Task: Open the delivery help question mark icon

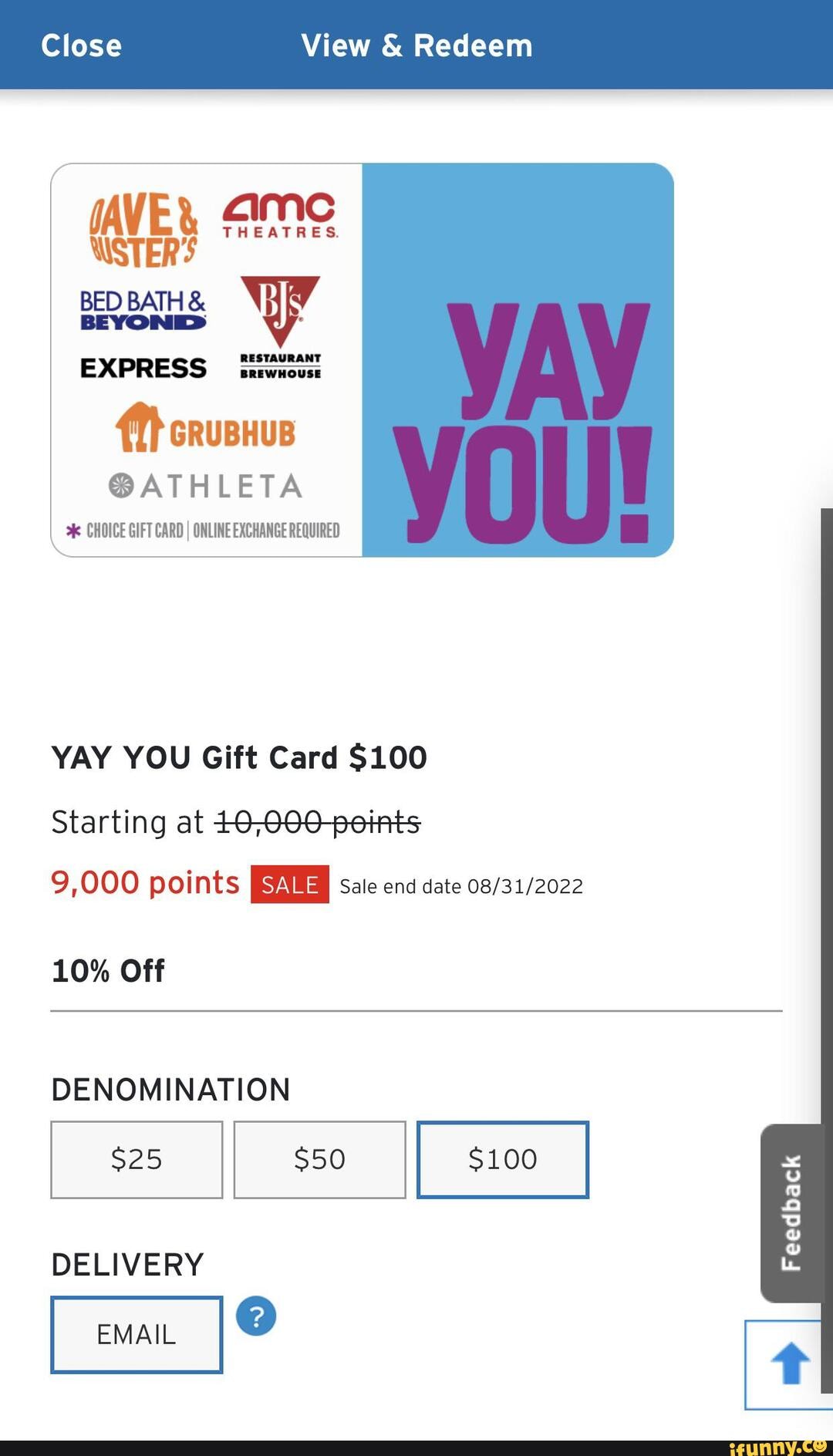Action: coord(257,1316)
